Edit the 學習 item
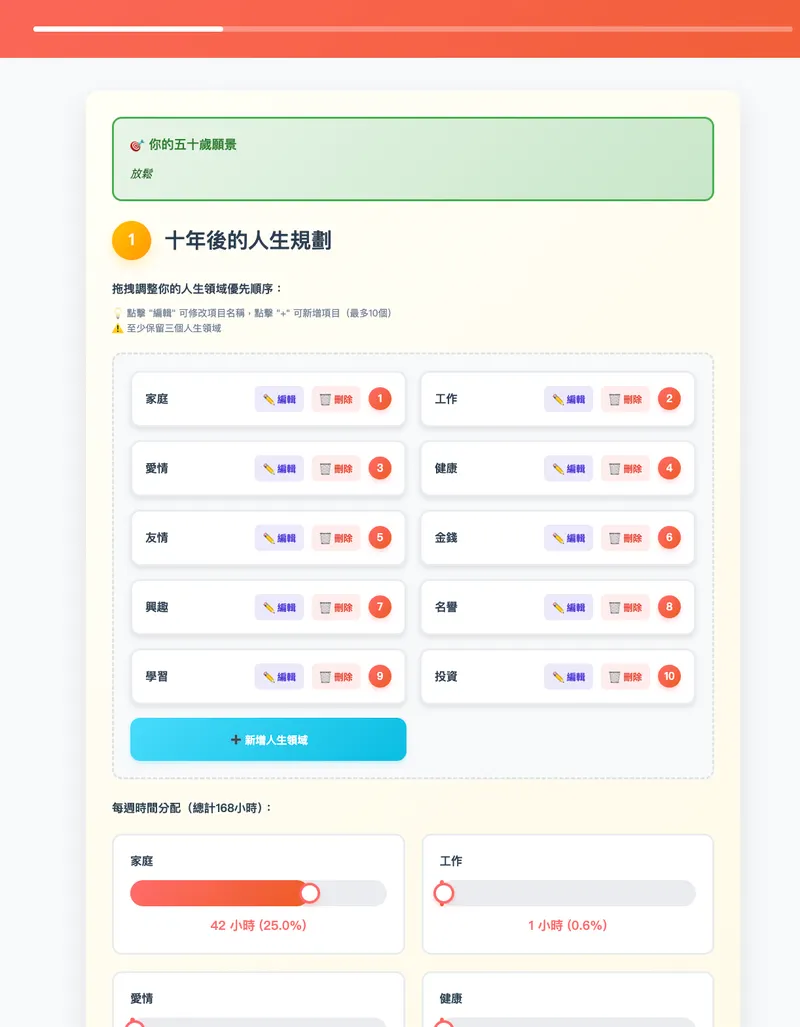Image resolution: width=800 pixels, height=1027 pixels. point(279,677)
